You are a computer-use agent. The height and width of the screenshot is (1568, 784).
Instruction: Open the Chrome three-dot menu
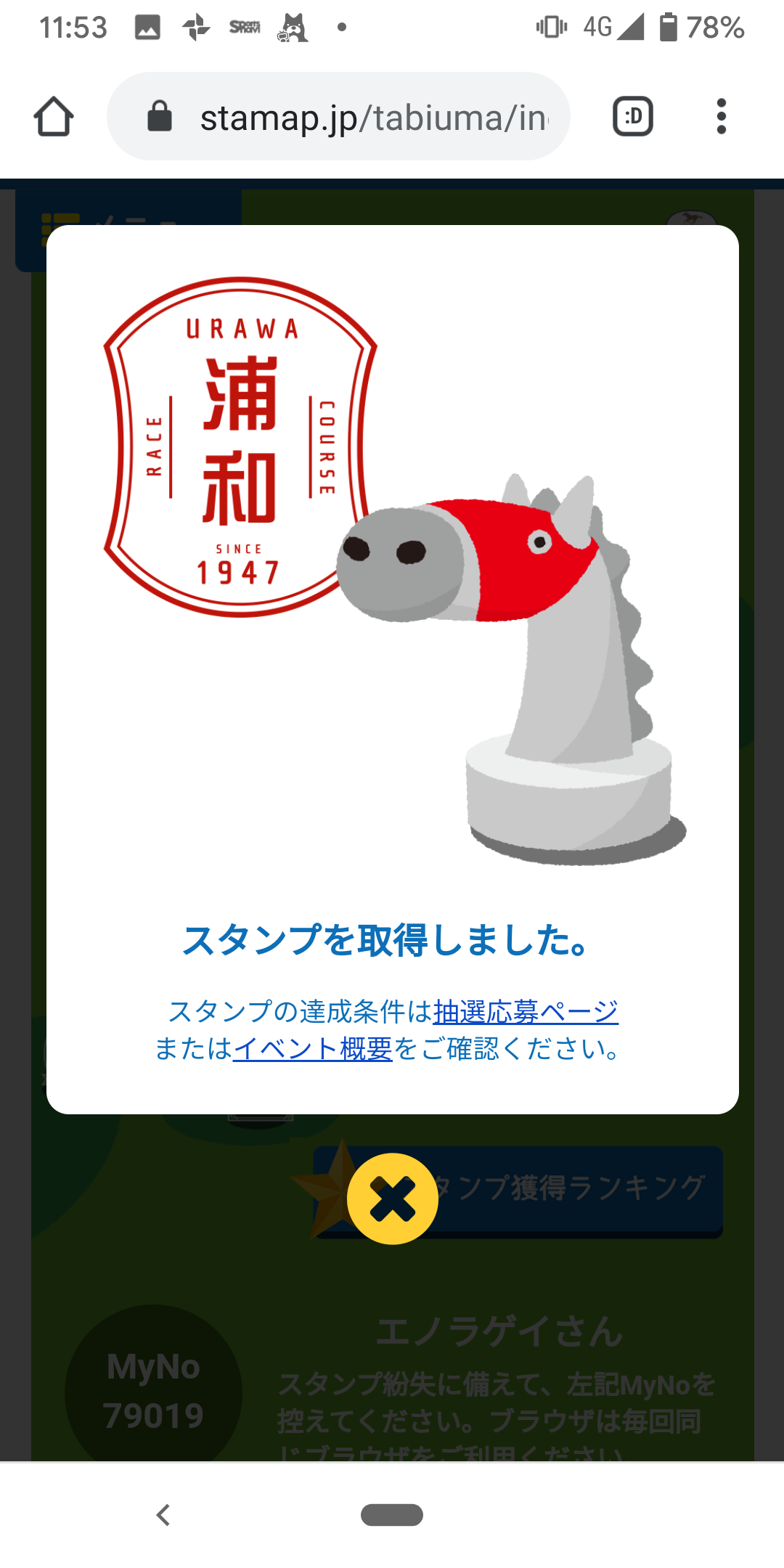point(721,116)
